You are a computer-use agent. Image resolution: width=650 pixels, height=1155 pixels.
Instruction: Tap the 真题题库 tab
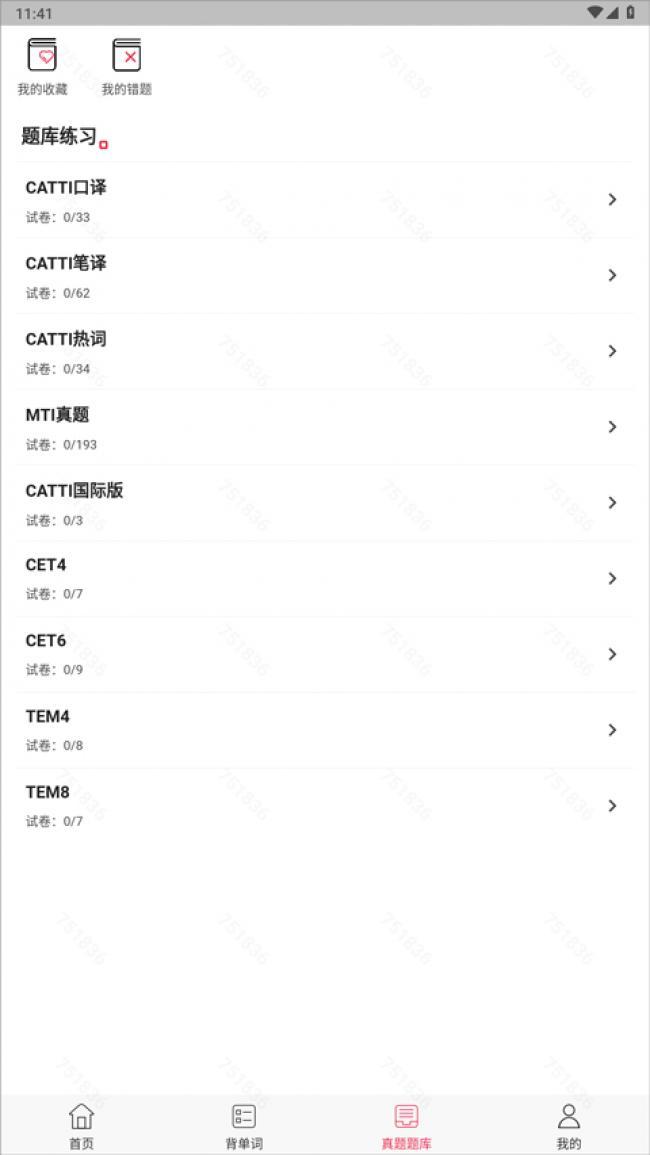click(406, 1125)
